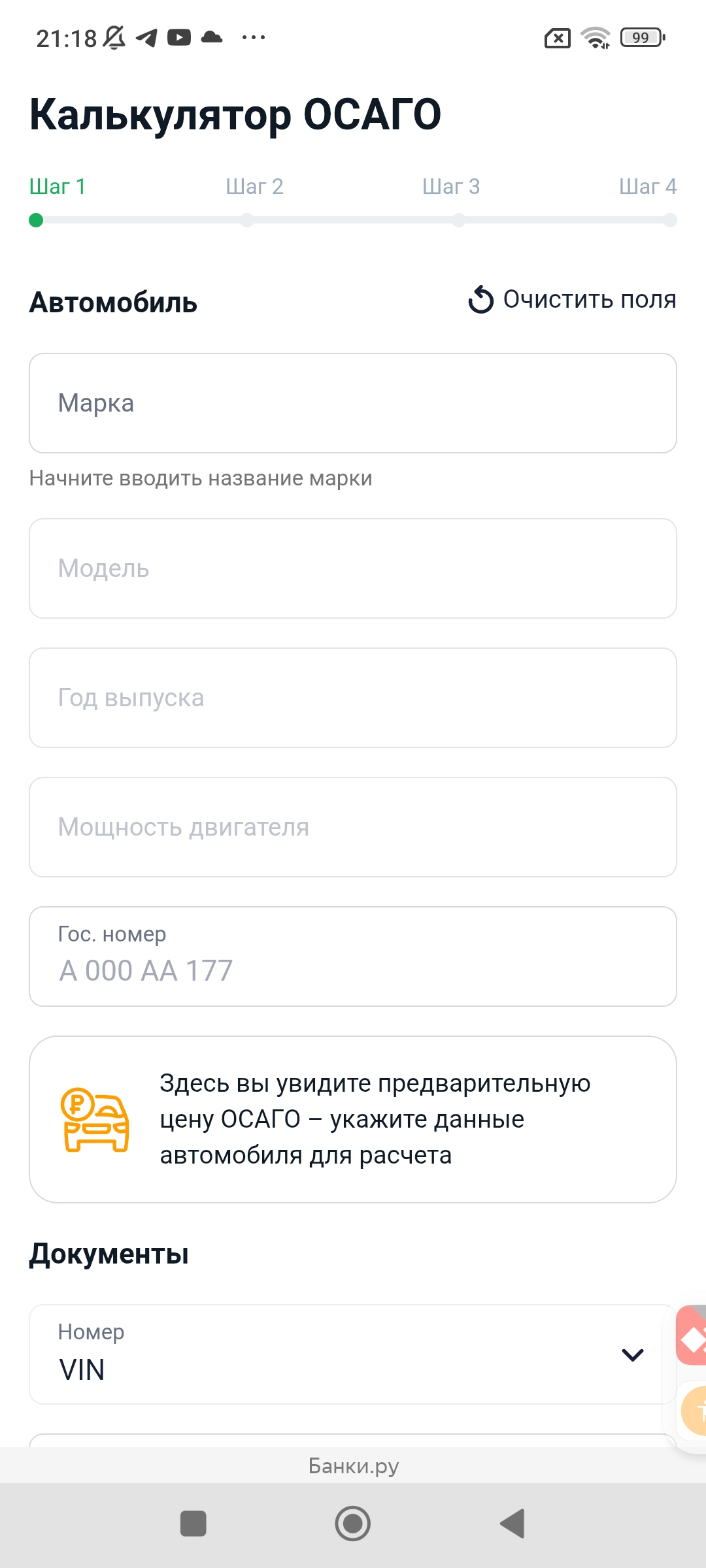Viewport: 706px width, 1568px height.
Task: Clear fields with Очистить поля
Action: [x=573, y=300]
